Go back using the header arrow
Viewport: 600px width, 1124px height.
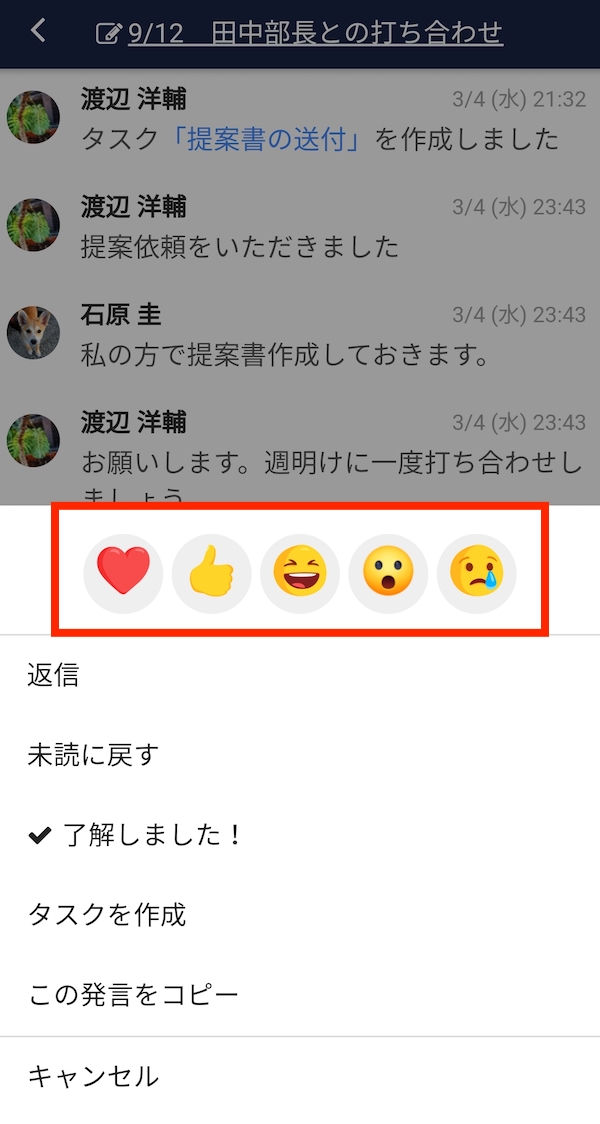(x=38, y=32)
